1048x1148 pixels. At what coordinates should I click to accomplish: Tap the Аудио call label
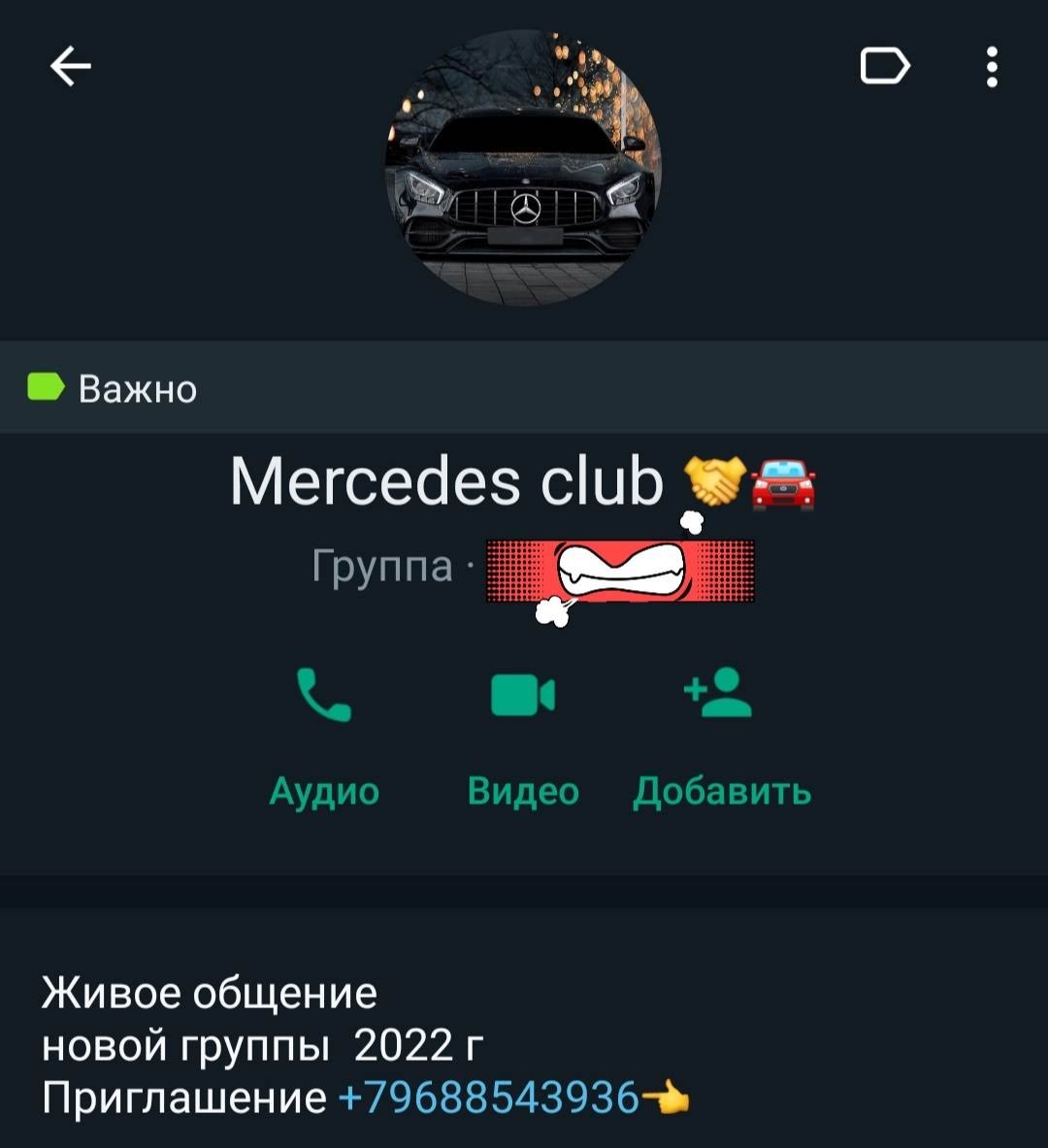[323, 790]
